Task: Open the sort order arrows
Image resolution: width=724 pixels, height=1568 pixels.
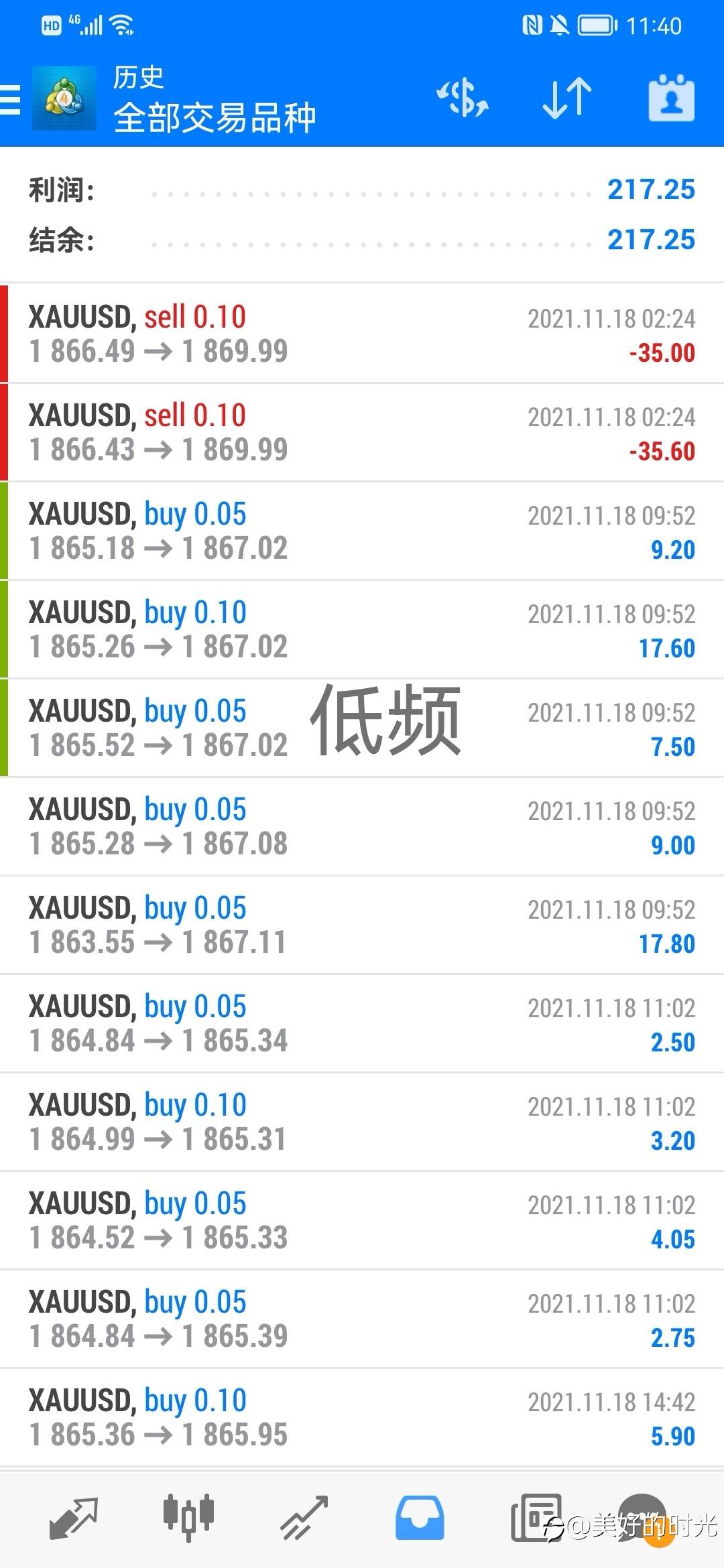Action: coord(566,99)
